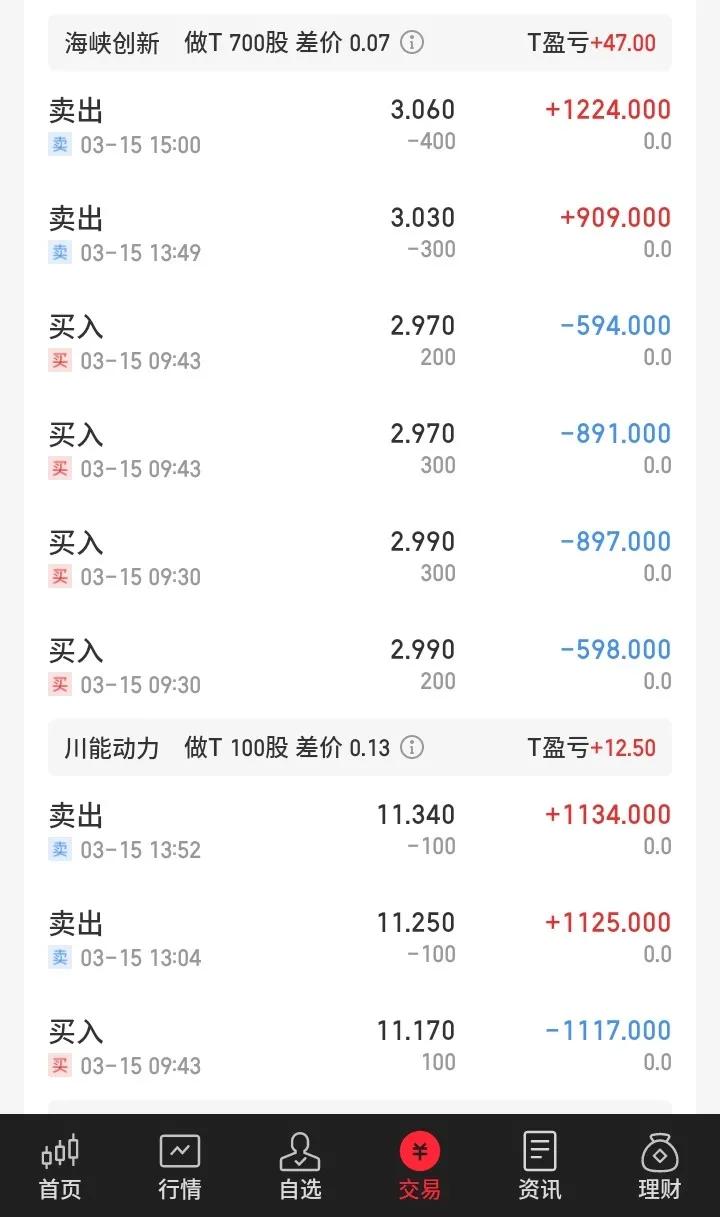Go to the 自选 tab

[300, 1166]
